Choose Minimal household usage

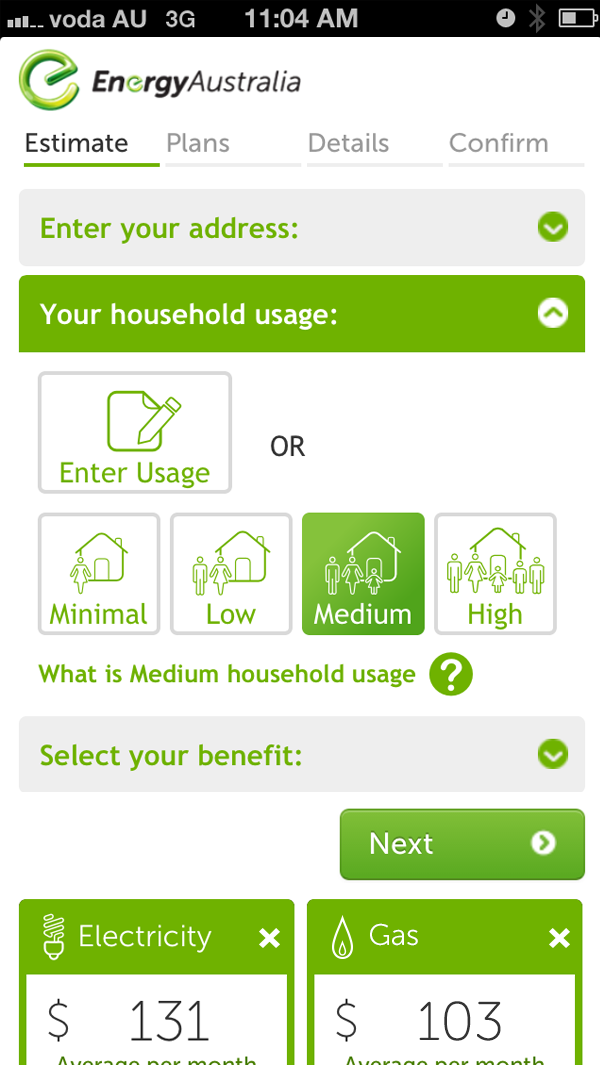click(x=99, y=574)
